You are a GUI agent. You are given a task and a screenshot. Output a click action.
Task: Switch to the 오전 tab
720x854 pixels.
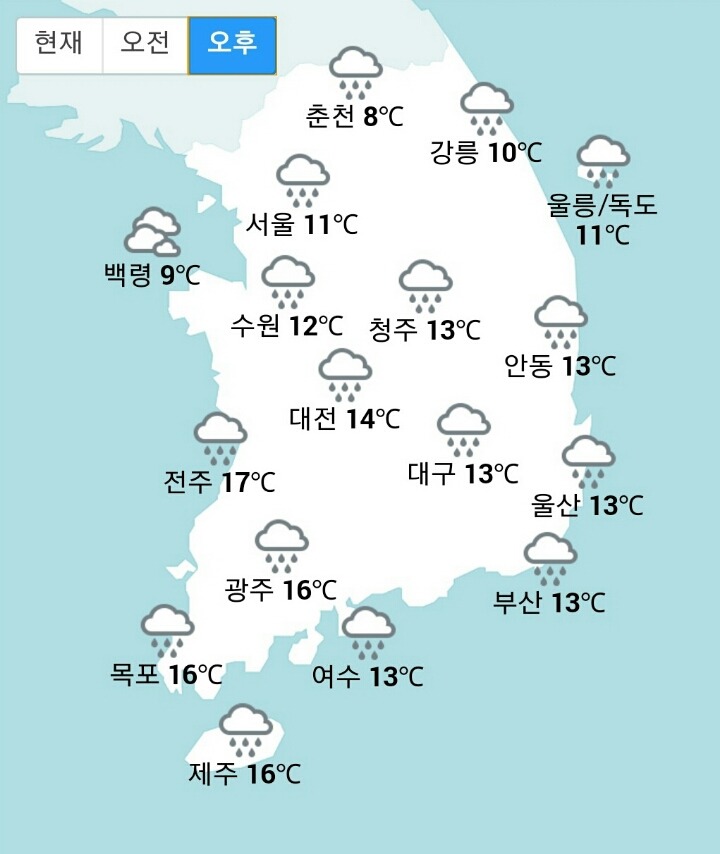(145, 44)
